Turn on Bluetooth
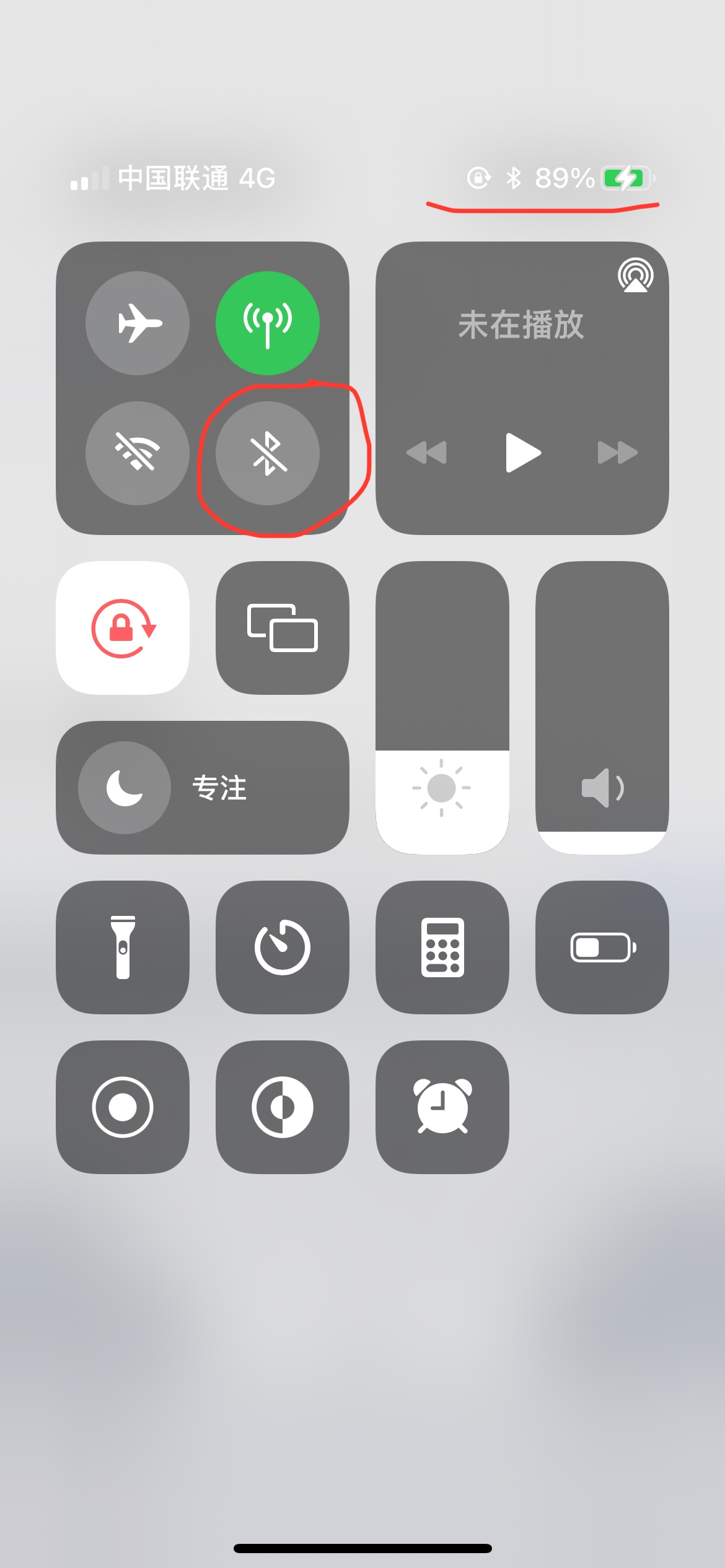This screenshot has width=725, height=1568. pos(268,453)
